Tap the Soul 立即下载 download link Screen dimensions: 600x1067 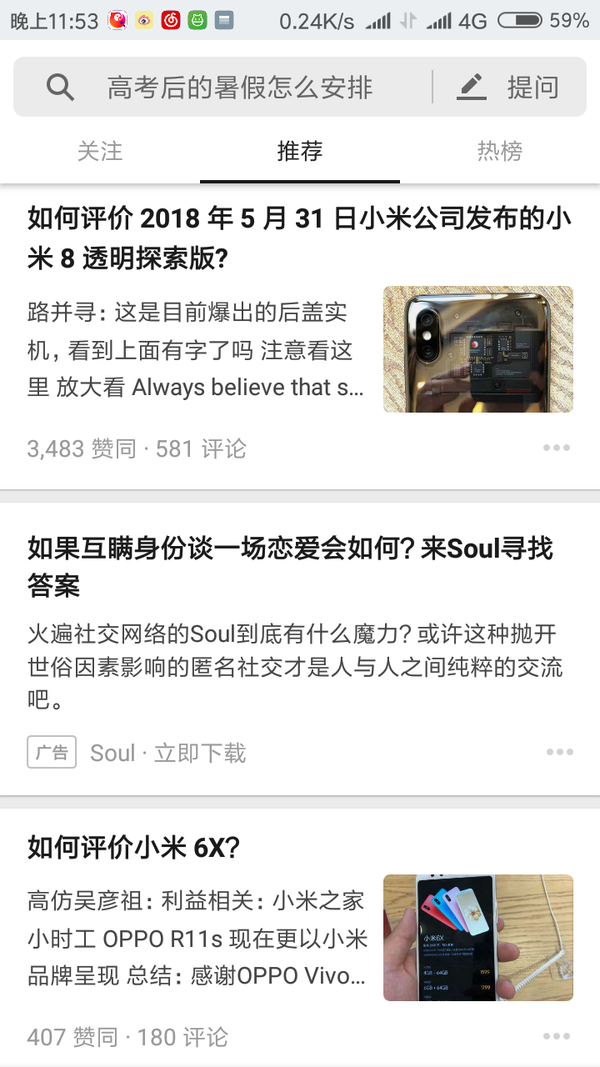[199, 753]
